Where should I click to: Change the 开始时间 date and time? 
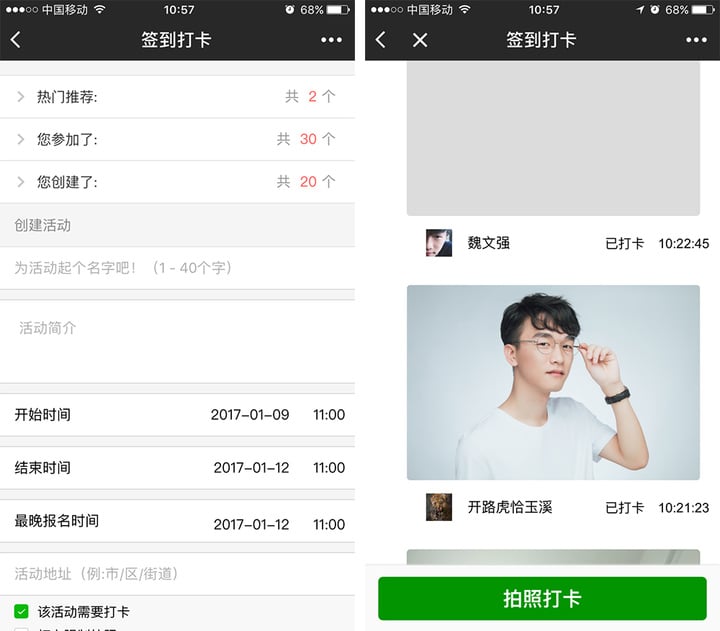[x=177, y=414]
